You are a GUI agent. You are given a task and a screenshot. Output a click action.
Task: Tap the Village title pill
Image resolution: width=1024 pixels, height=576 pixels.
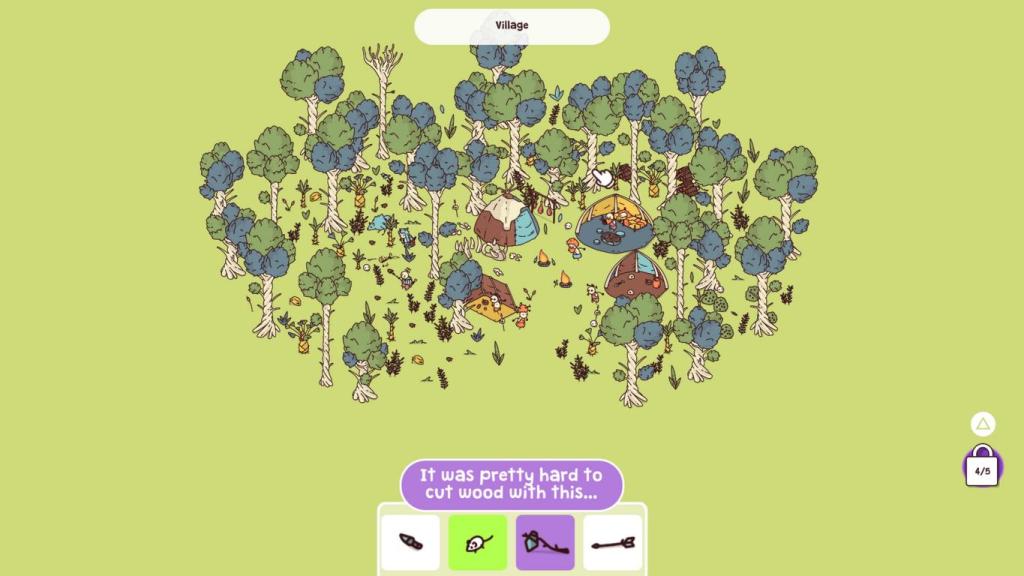[x=511, y=26]
